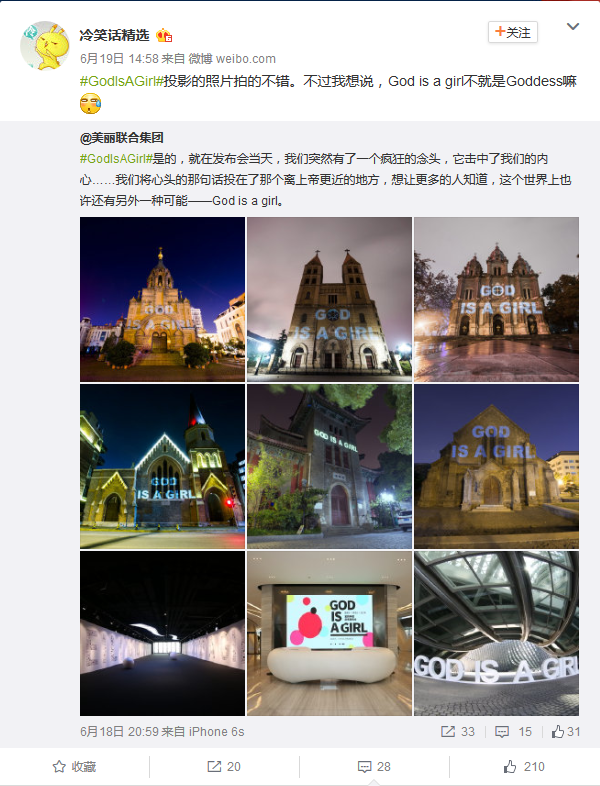View the twin-tower church photo under cloudy sky

click(x=329, y=299)
